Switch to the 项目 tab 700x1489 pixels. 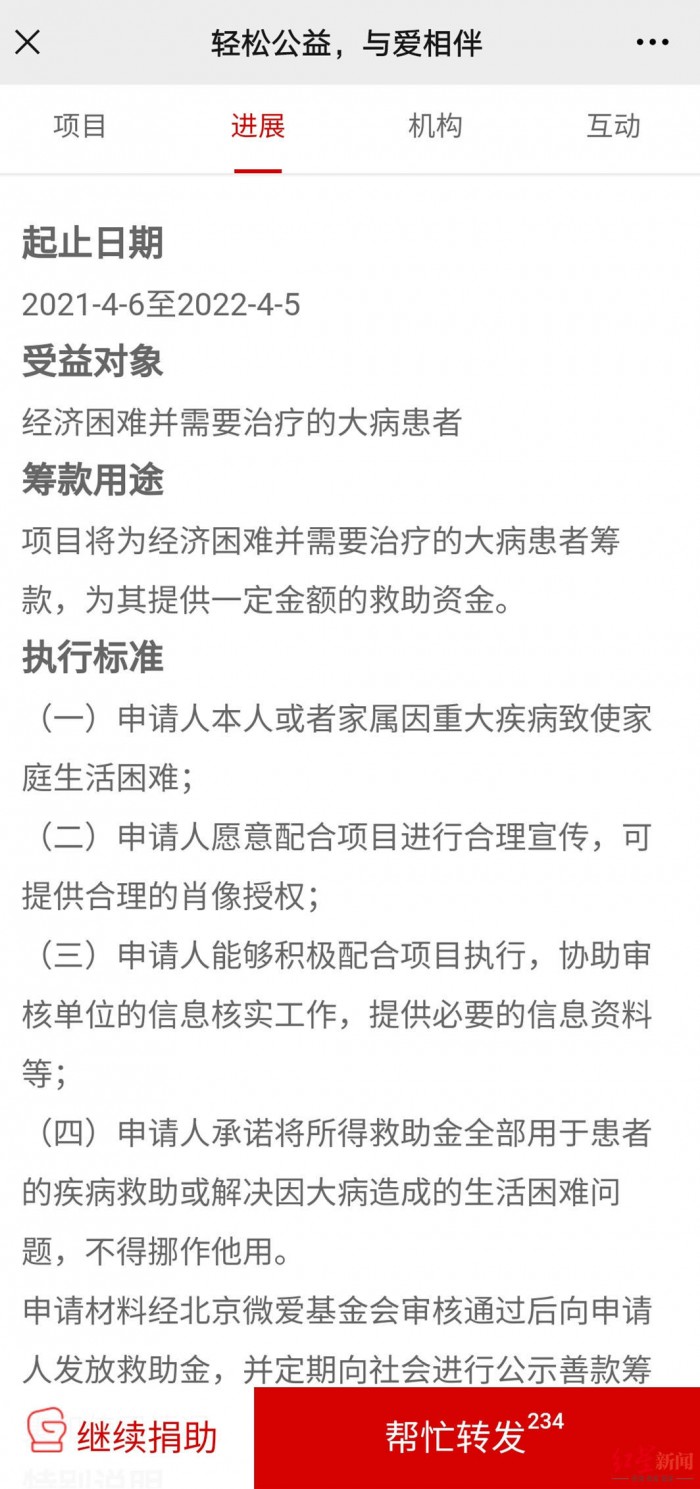(x=80, y=127)
